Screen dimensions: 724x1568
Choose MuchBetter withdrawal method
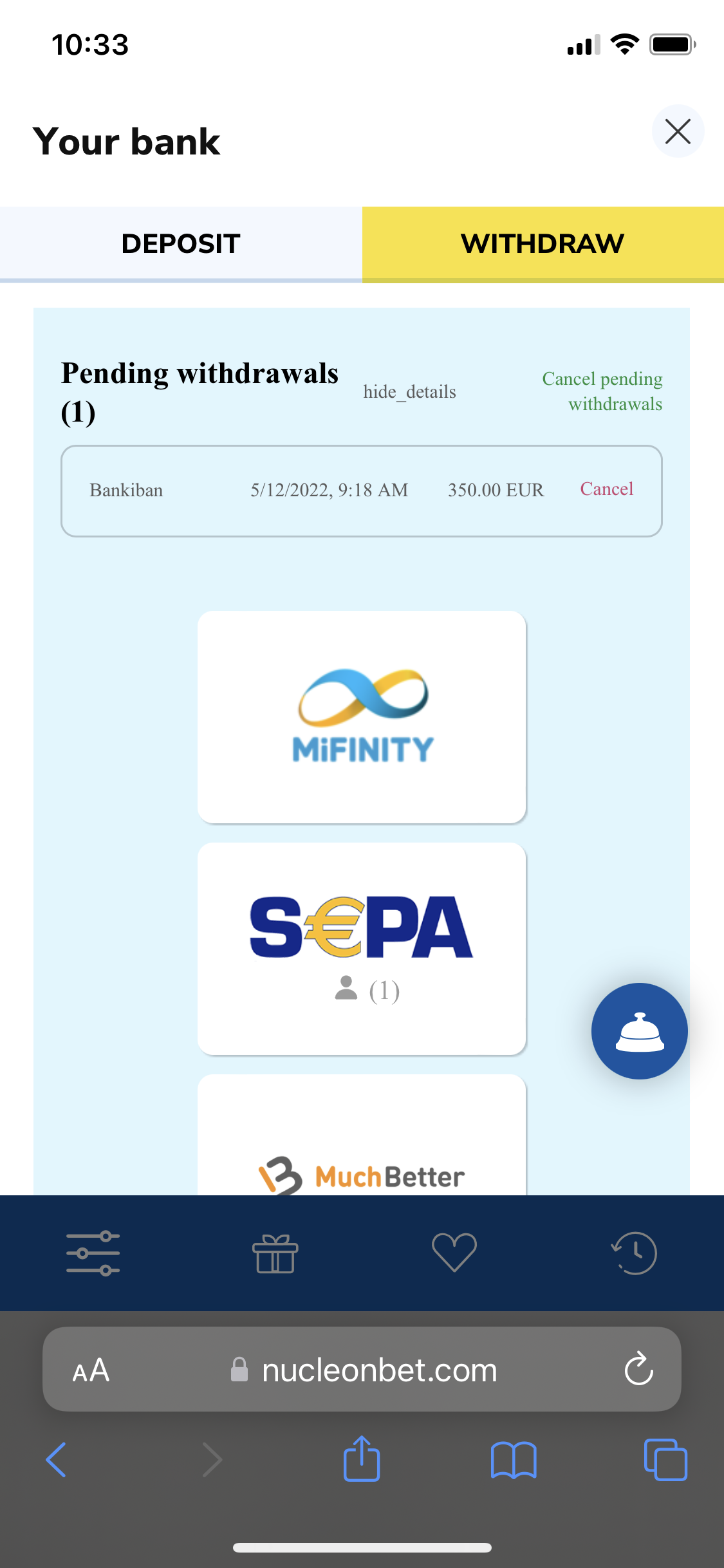pyautogui.click(x=362, y=1152)
